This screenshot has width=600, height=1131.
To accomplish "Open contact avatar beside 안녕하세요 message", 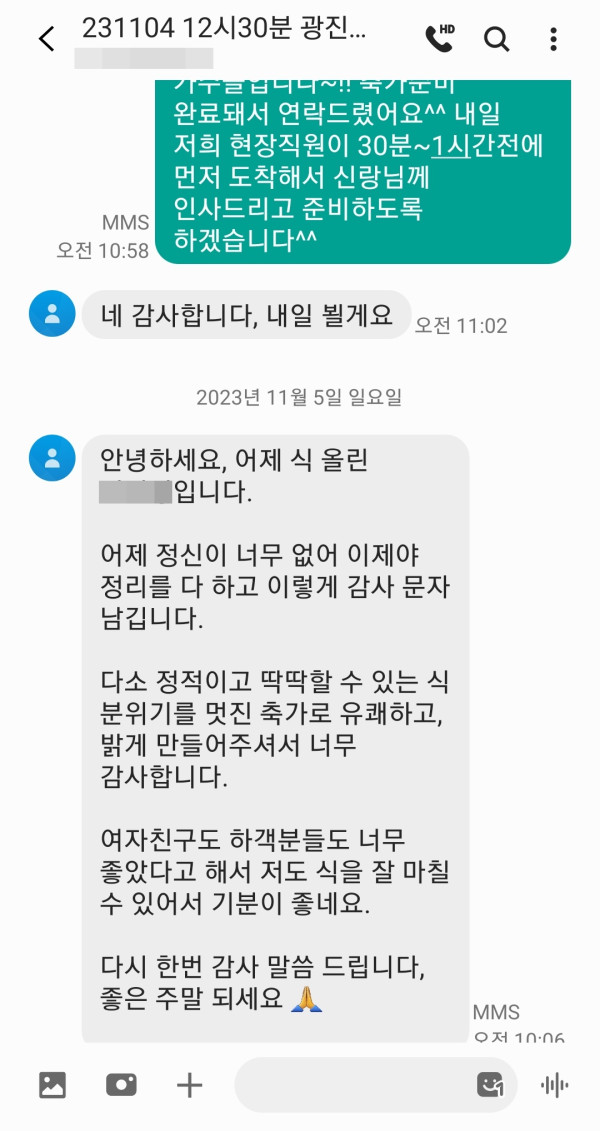I will coord(52,458).
